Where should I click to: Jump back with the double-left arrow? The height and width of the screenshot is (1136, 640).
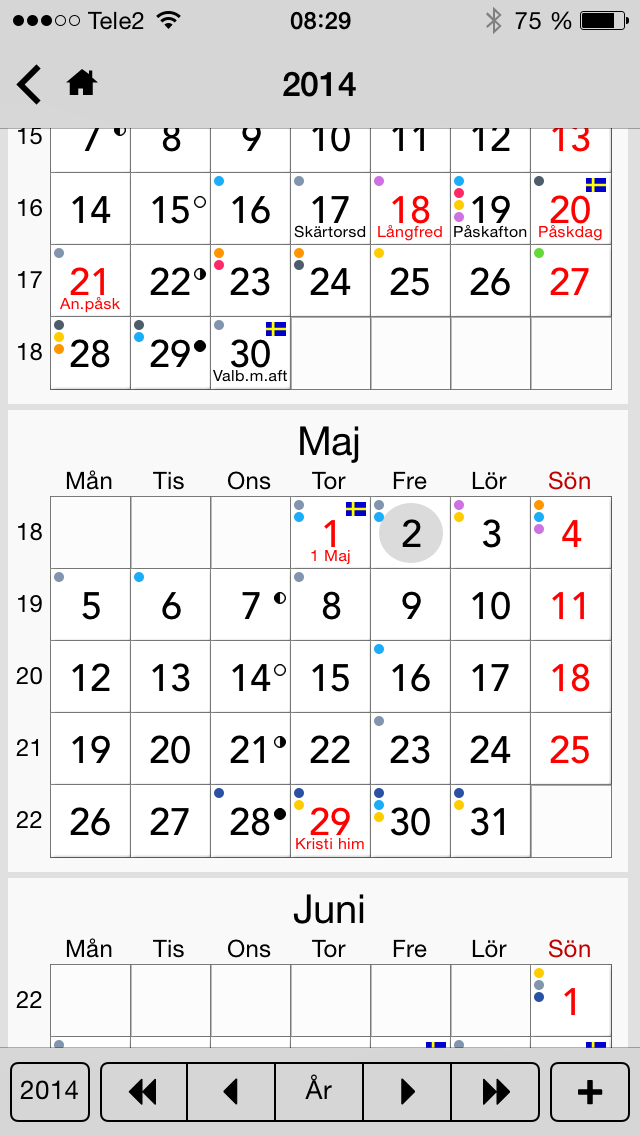(x=144, y=1091)
